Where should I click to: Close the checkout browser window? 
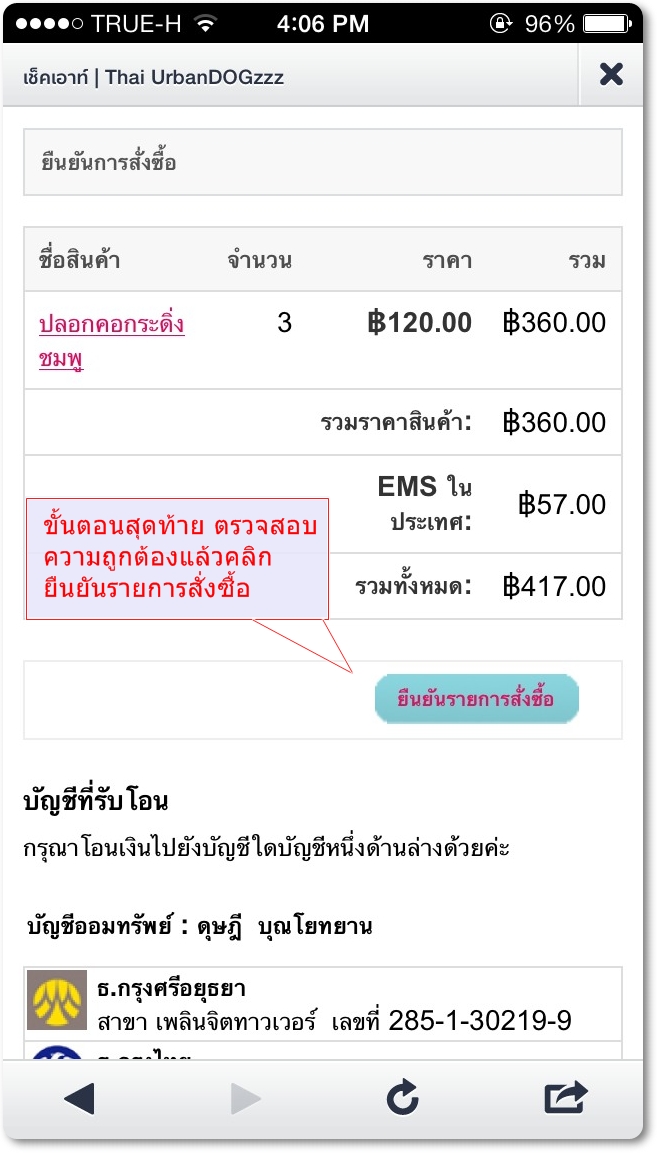point(611,74)
